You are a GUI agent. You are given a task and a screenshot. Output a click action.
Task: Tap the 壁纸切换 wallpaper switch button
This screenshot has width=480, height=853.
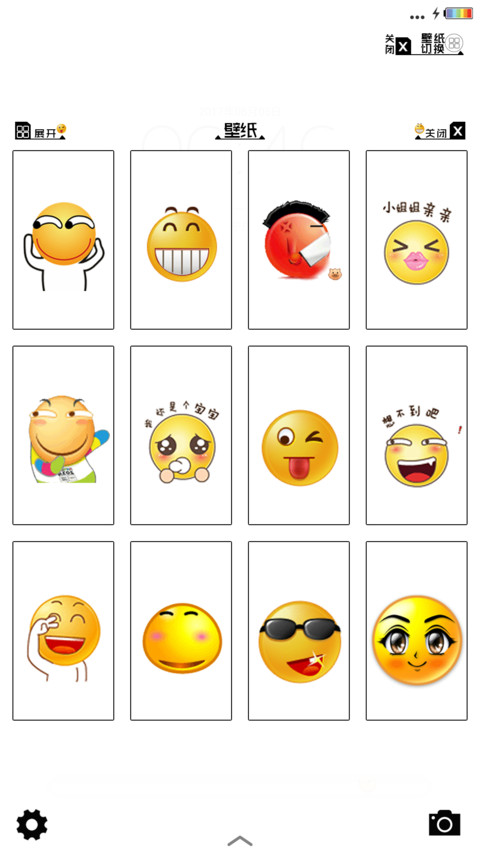441,44
